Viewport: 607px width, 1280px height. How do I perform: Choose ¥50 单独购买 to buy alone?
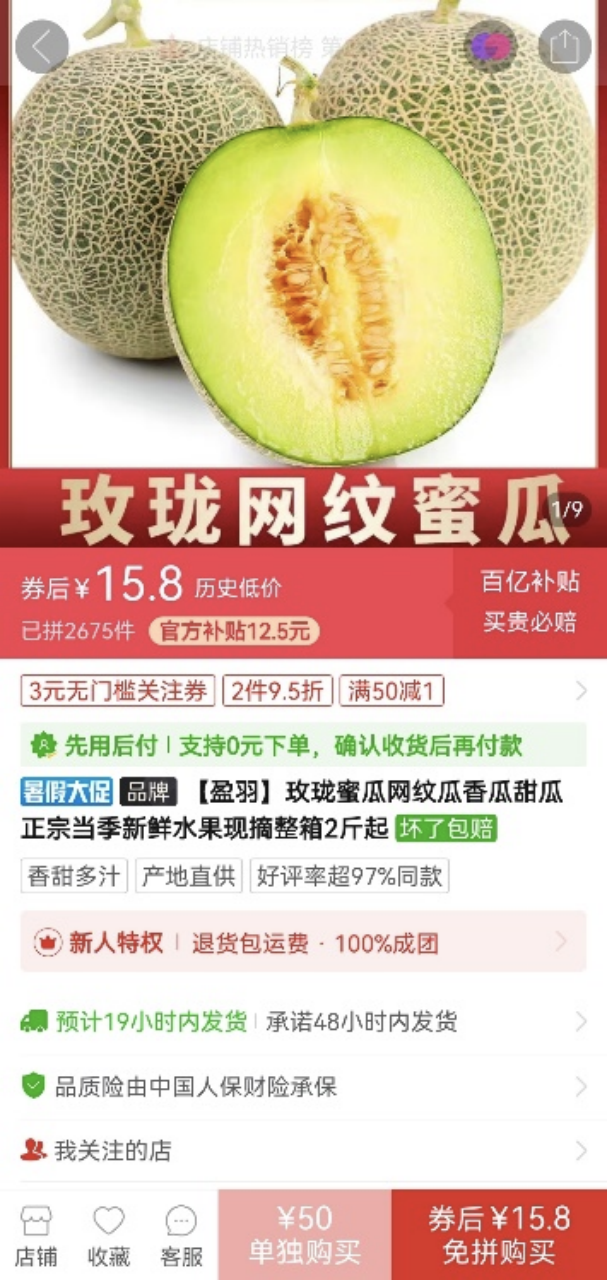pyautogui.click(x=304, y=1235)
